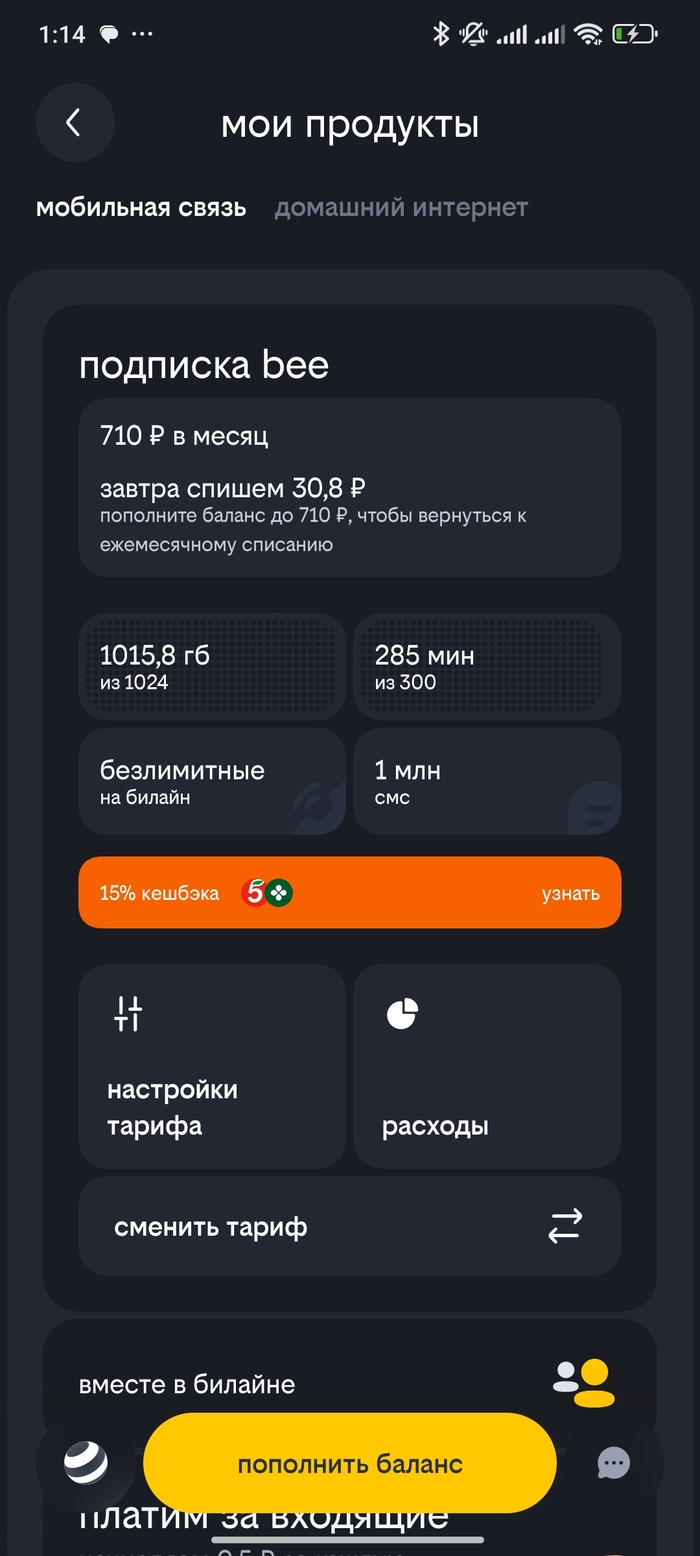
Task: Tap пополнить баланс button
Action: [349, 1464]
